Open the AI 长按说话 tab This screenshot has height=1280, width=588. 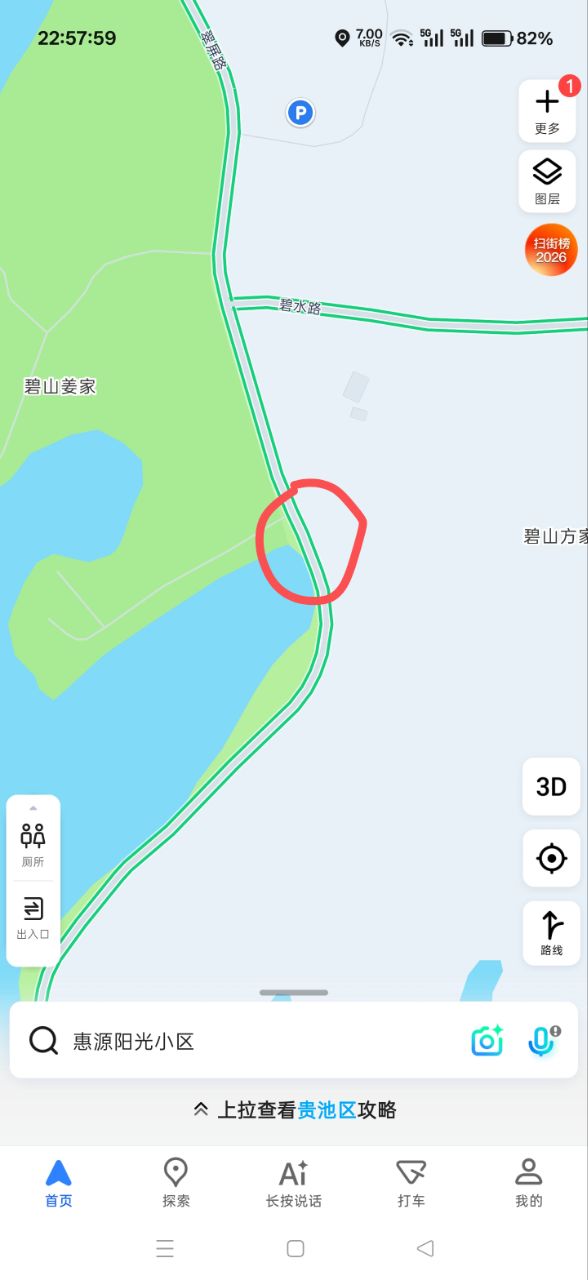pyautogui.click(x=294, y=1183)
